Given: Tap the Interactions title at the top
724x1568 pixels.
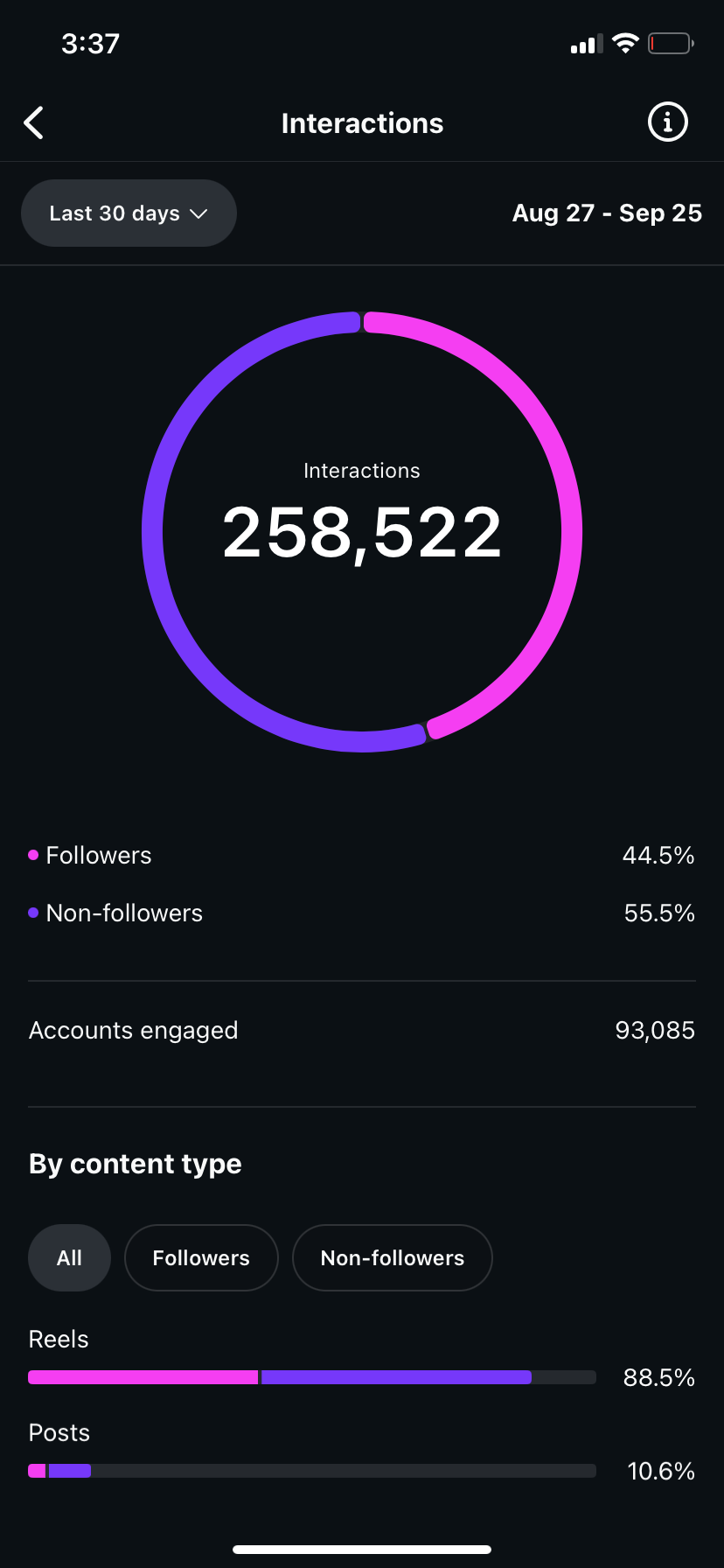Looking at the screenshot, I should [362, 122].
